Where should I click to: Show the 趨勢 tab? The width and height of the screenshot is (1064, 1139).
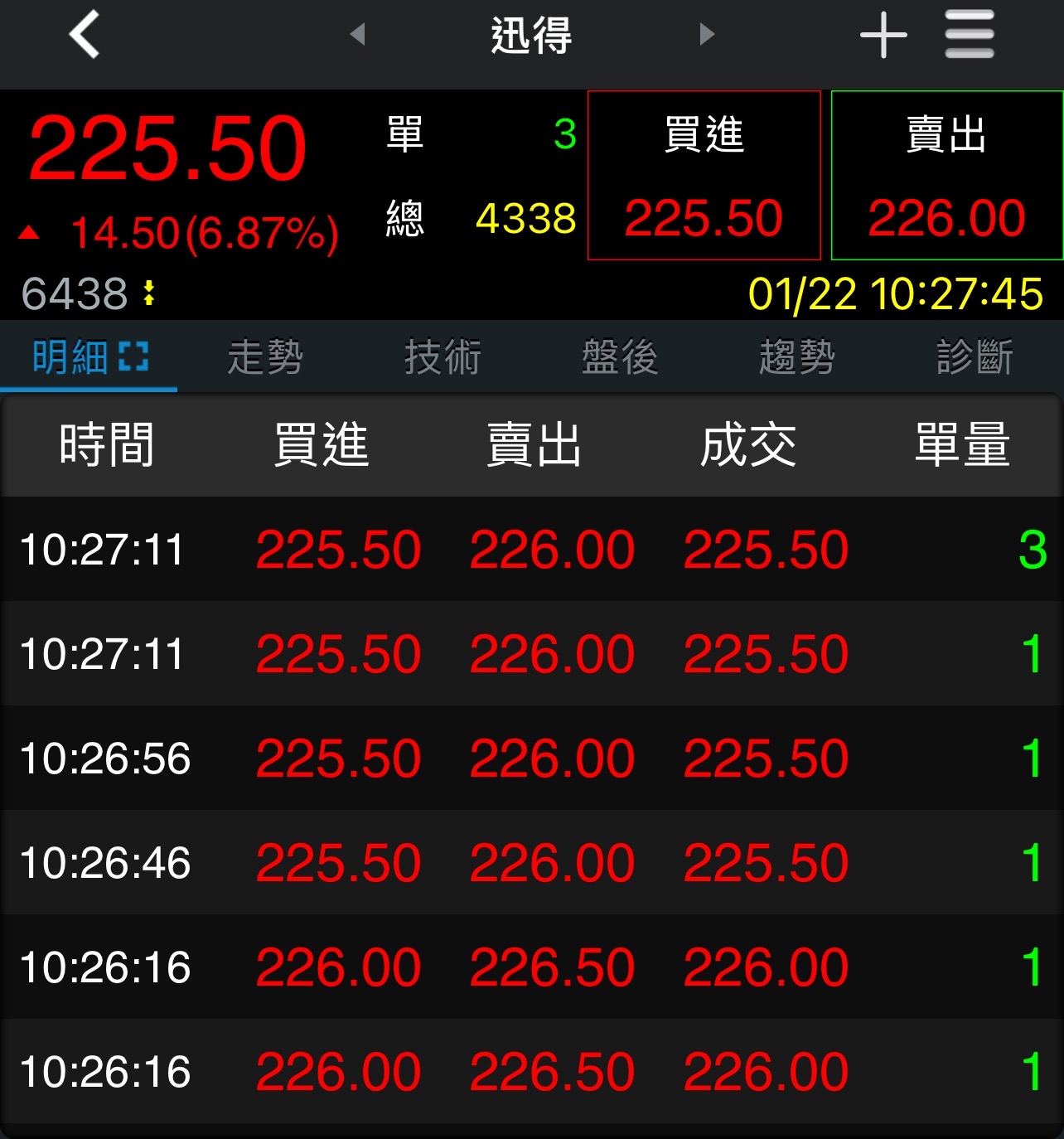tap(797, 357)
